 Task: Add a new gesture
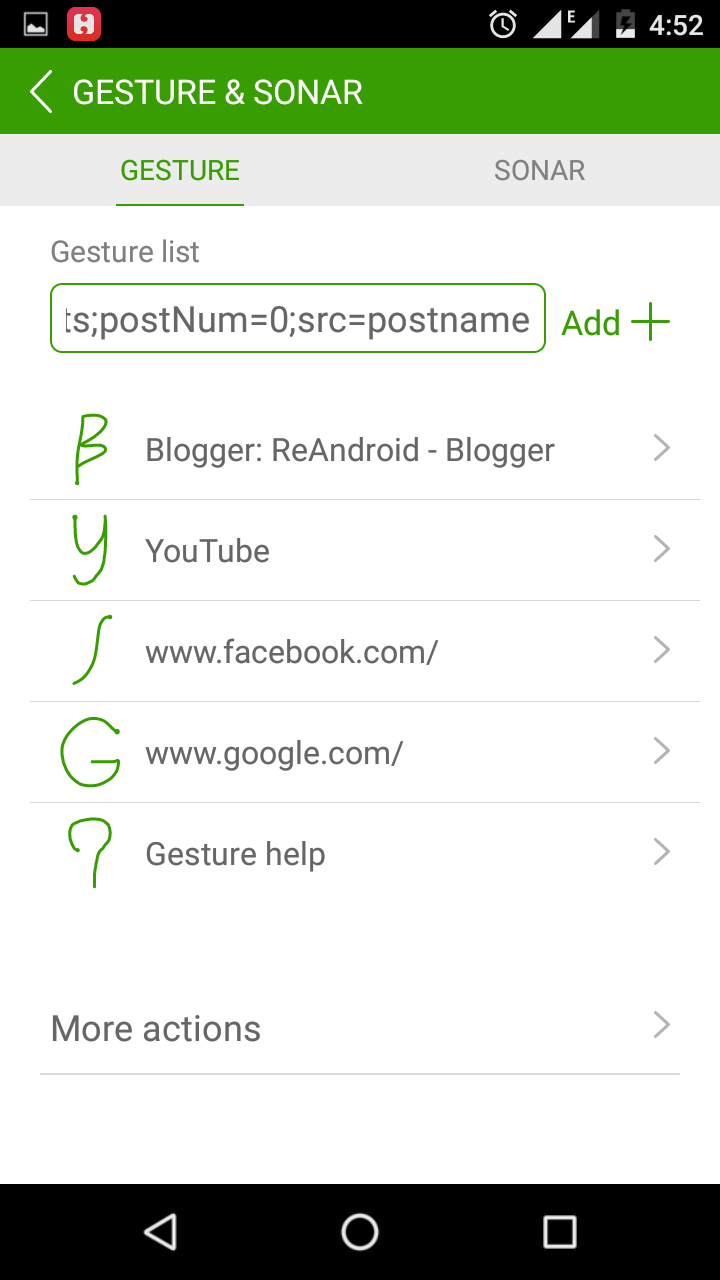615,323
